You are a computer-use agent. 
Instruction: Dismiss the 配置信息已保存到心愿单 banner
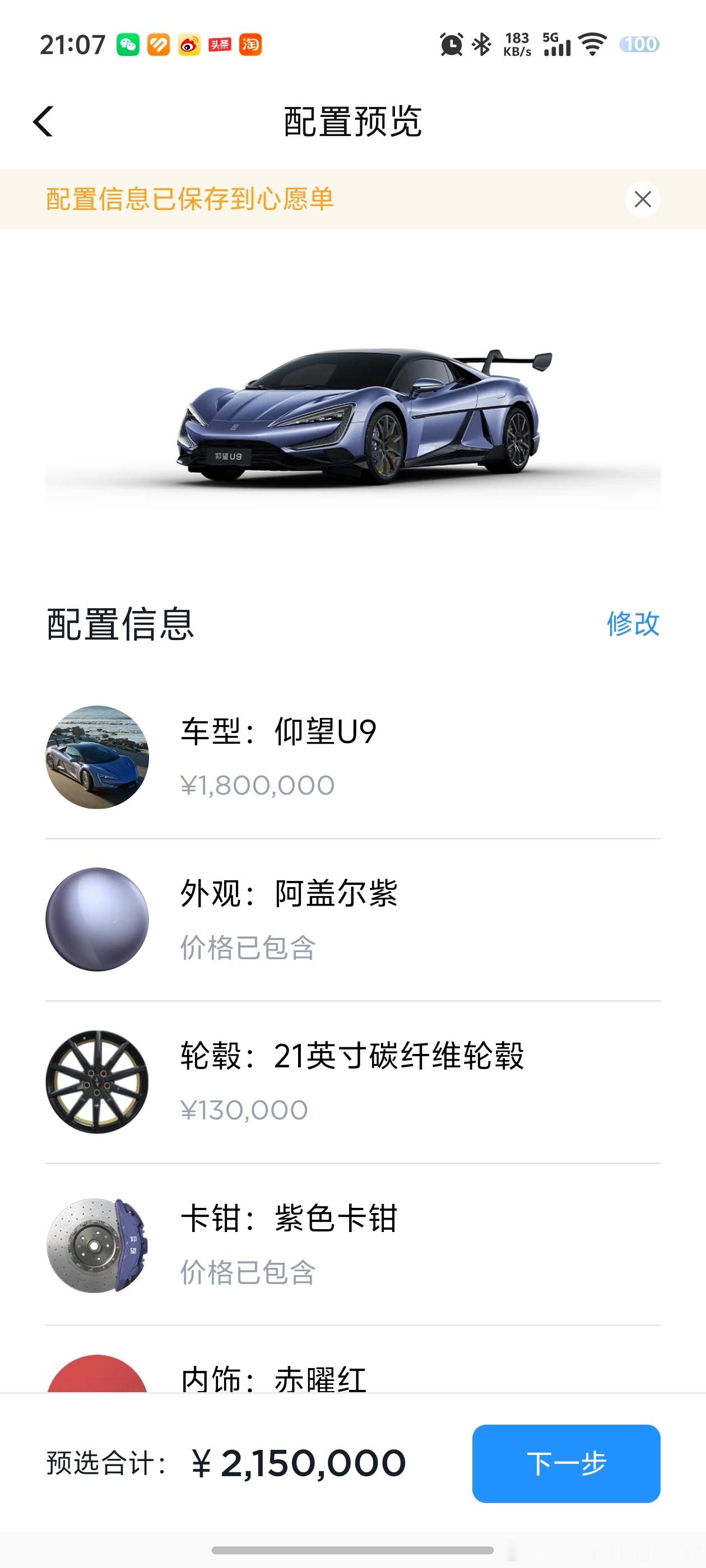click(642, 199)
